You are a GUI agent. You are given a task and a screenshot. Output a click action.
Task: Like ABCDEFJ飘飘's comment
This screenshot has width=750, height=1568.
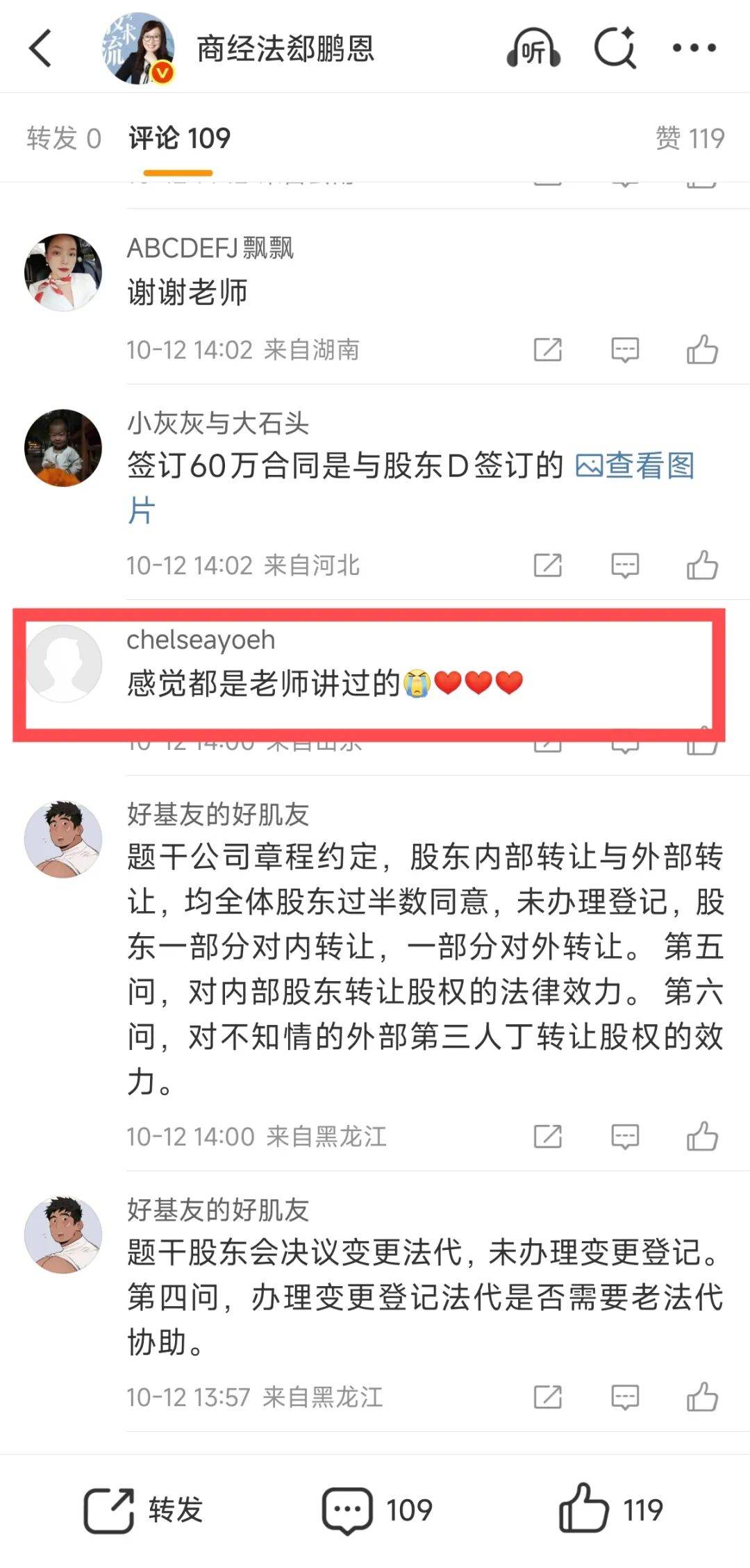tap(701, 349)
